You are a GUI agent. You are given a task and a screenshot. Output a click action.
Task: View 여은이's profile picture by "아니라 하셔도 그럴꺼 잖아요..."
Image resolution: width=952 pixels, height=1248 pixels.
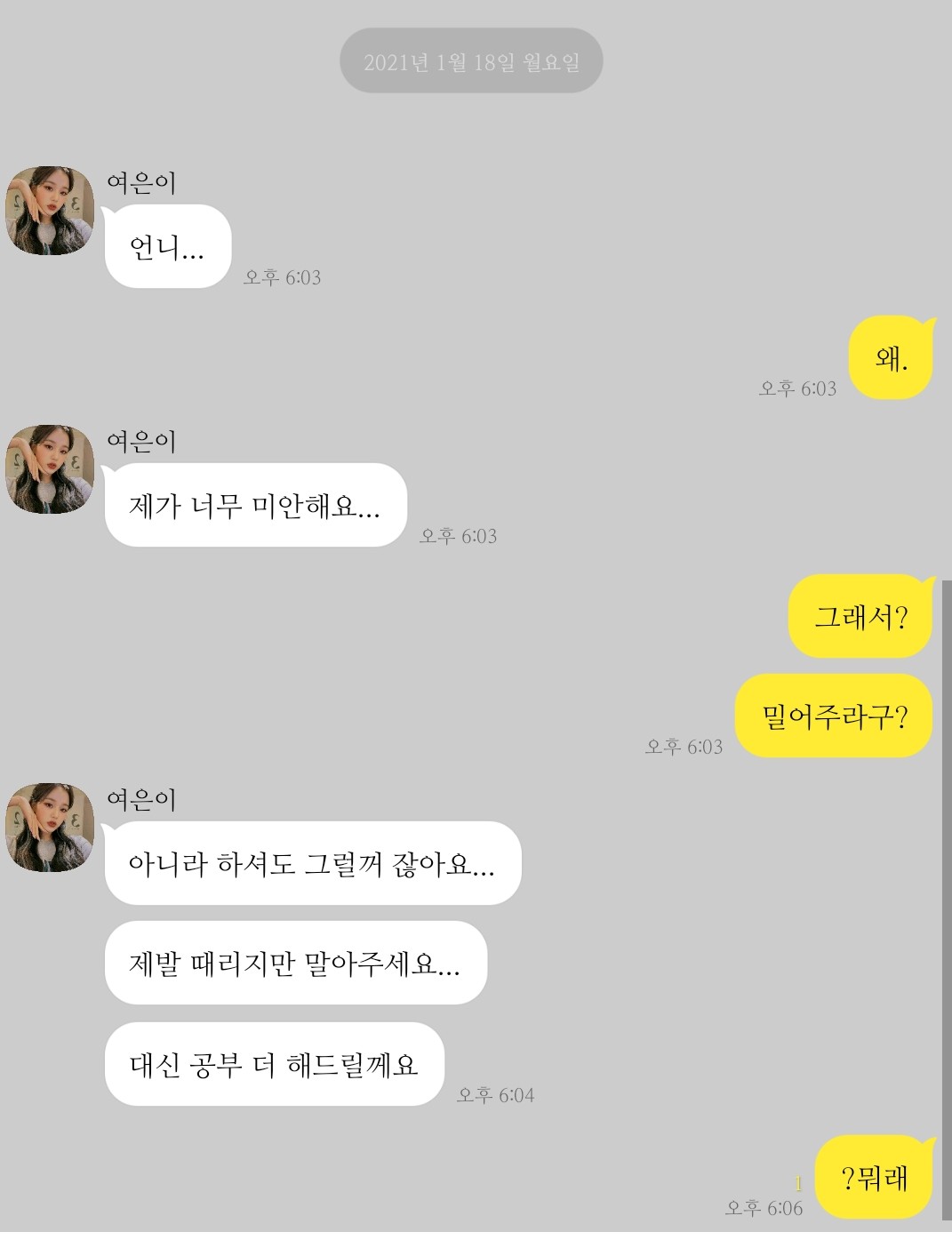tap(50, 828)
